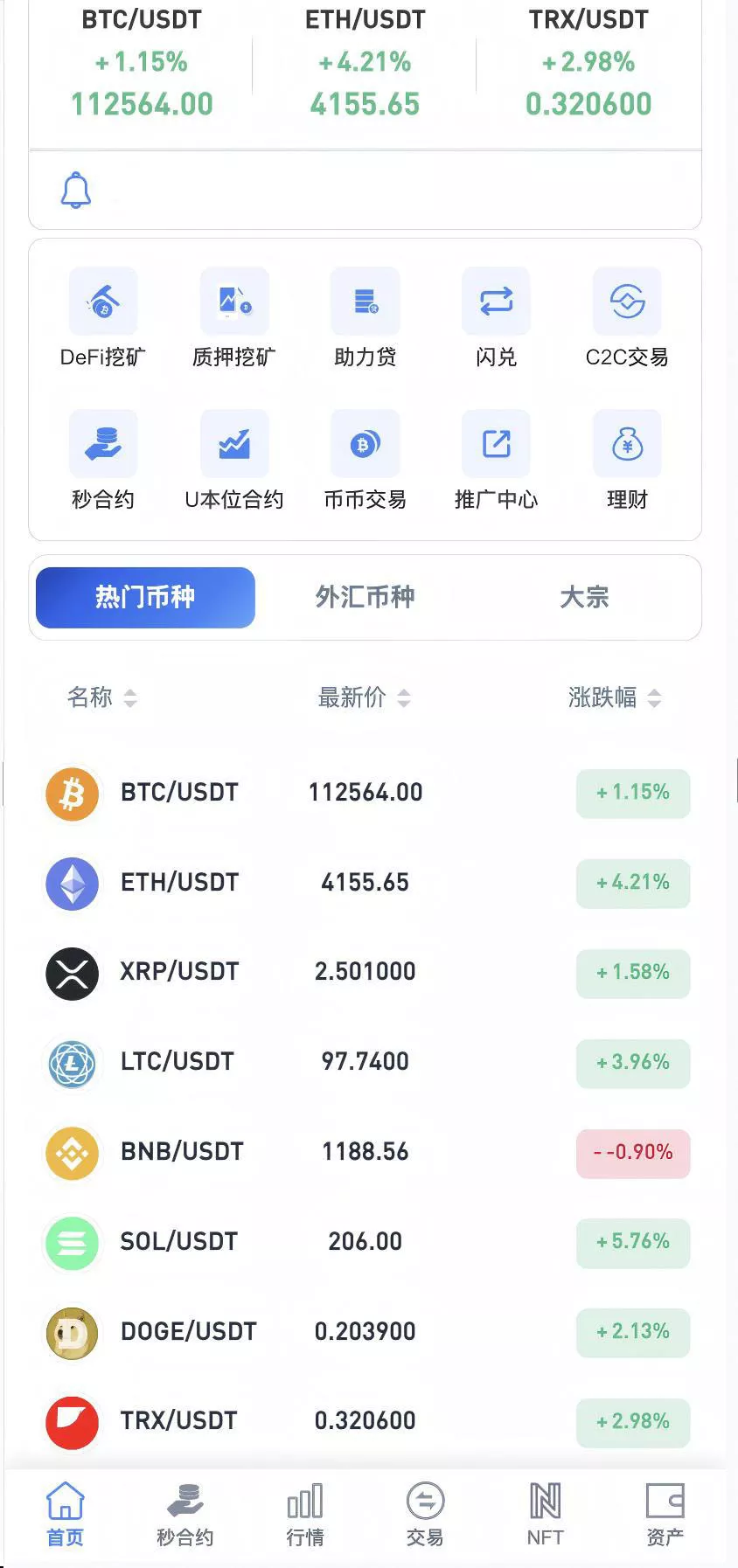The width and height of the screenshot is (738, 1568).
Task: Go to the 行情 market tab
Action: tap(305, 1514)
